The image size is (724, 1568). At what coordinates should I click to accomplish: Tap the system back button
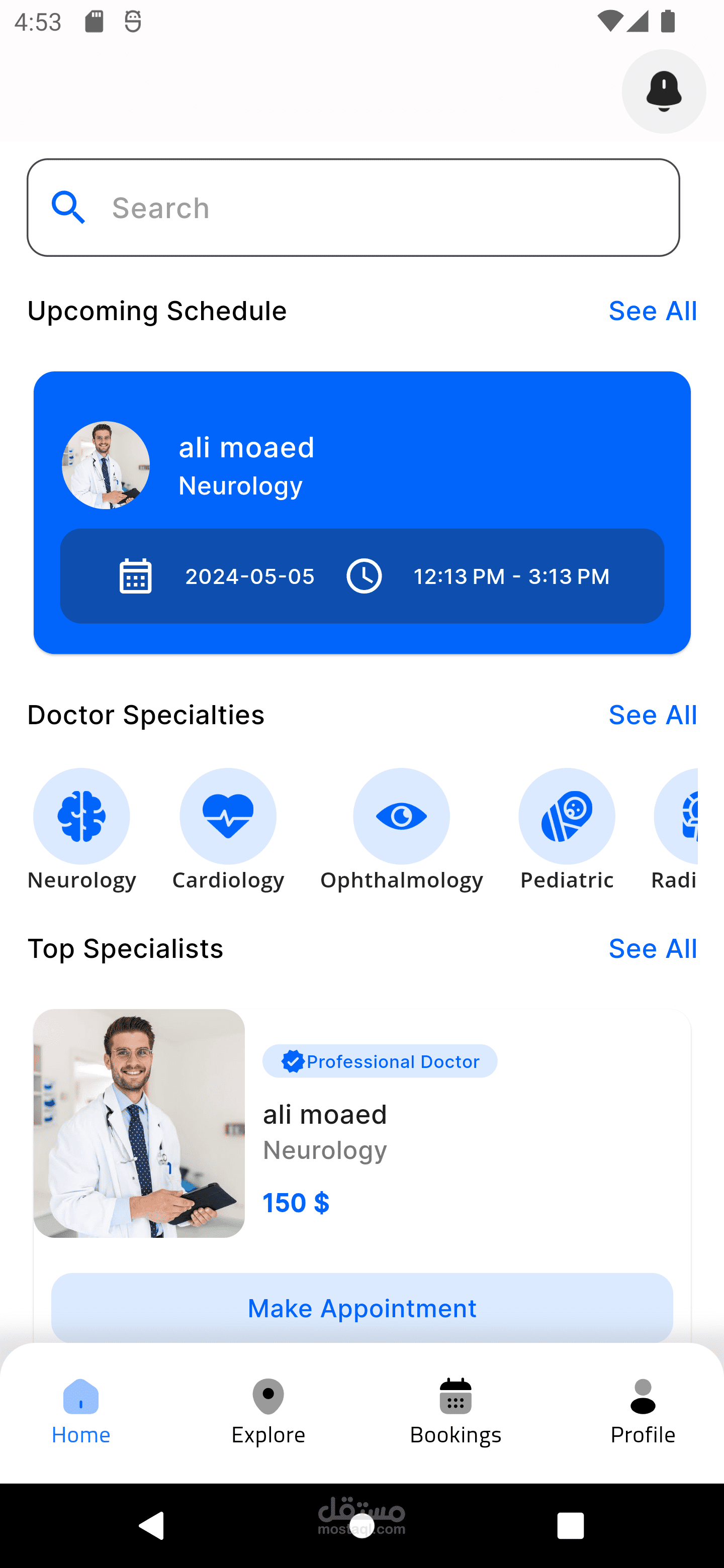coord(151,1525)
